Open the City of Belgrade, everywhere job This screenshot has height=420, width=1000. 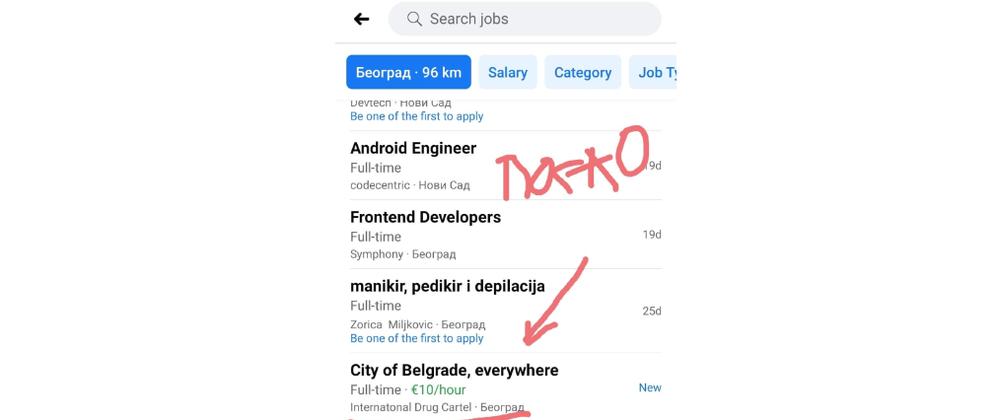[x=454, y=371]
